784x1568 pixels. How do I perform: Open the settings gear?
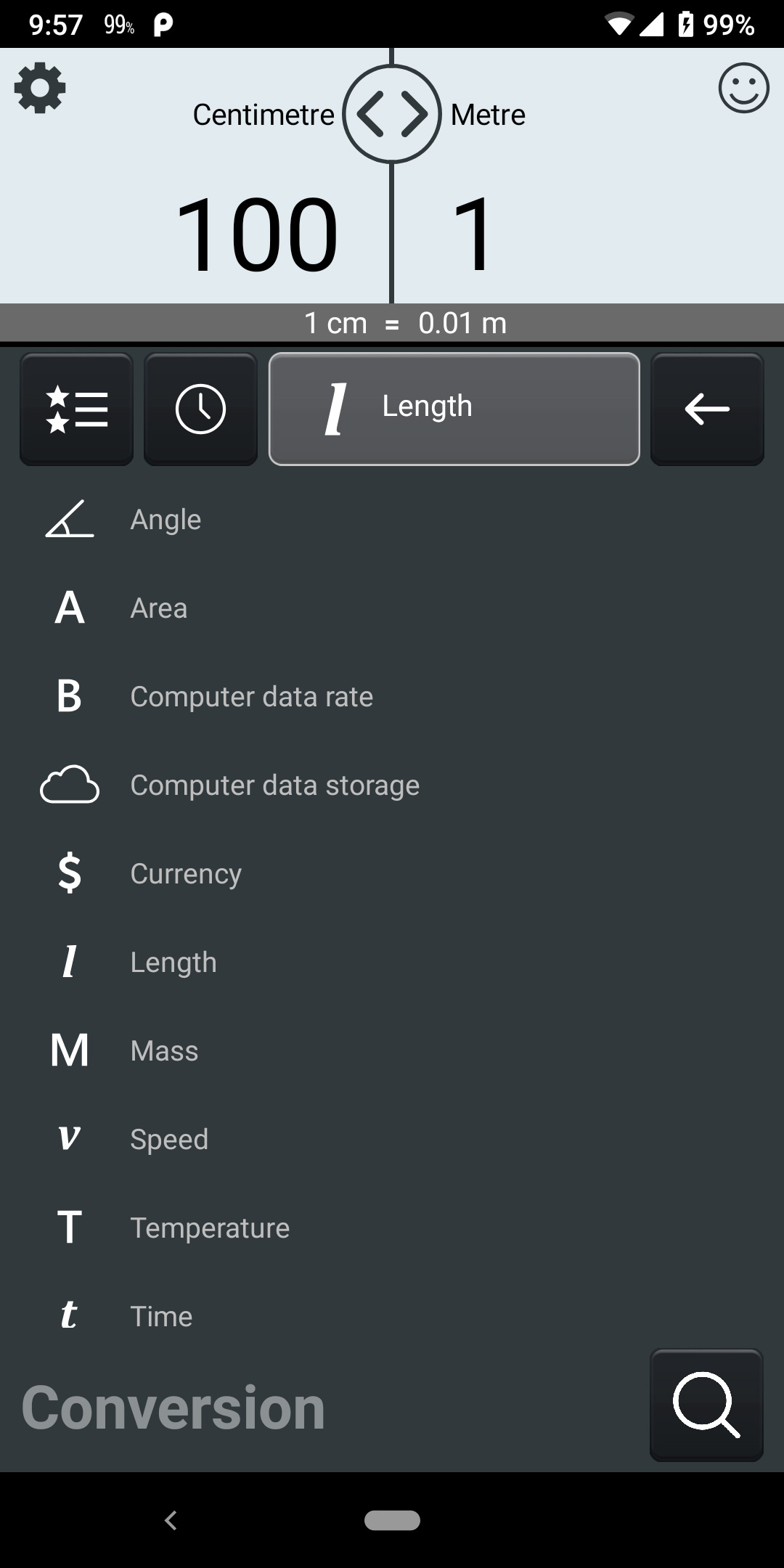coord(40,88)
